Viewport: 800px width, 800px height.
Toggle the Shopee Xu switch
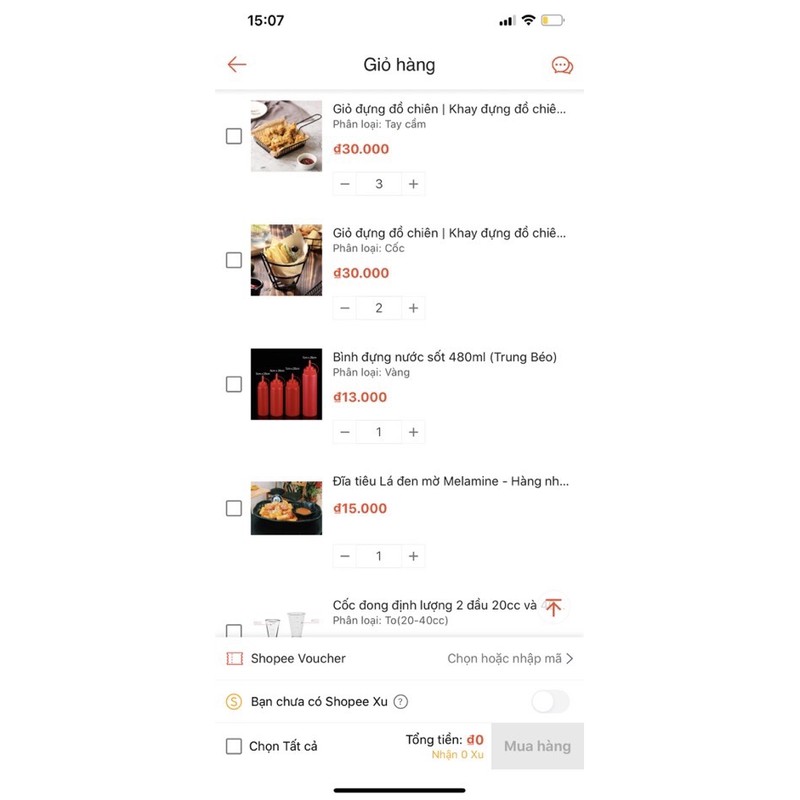pos(550,702)
